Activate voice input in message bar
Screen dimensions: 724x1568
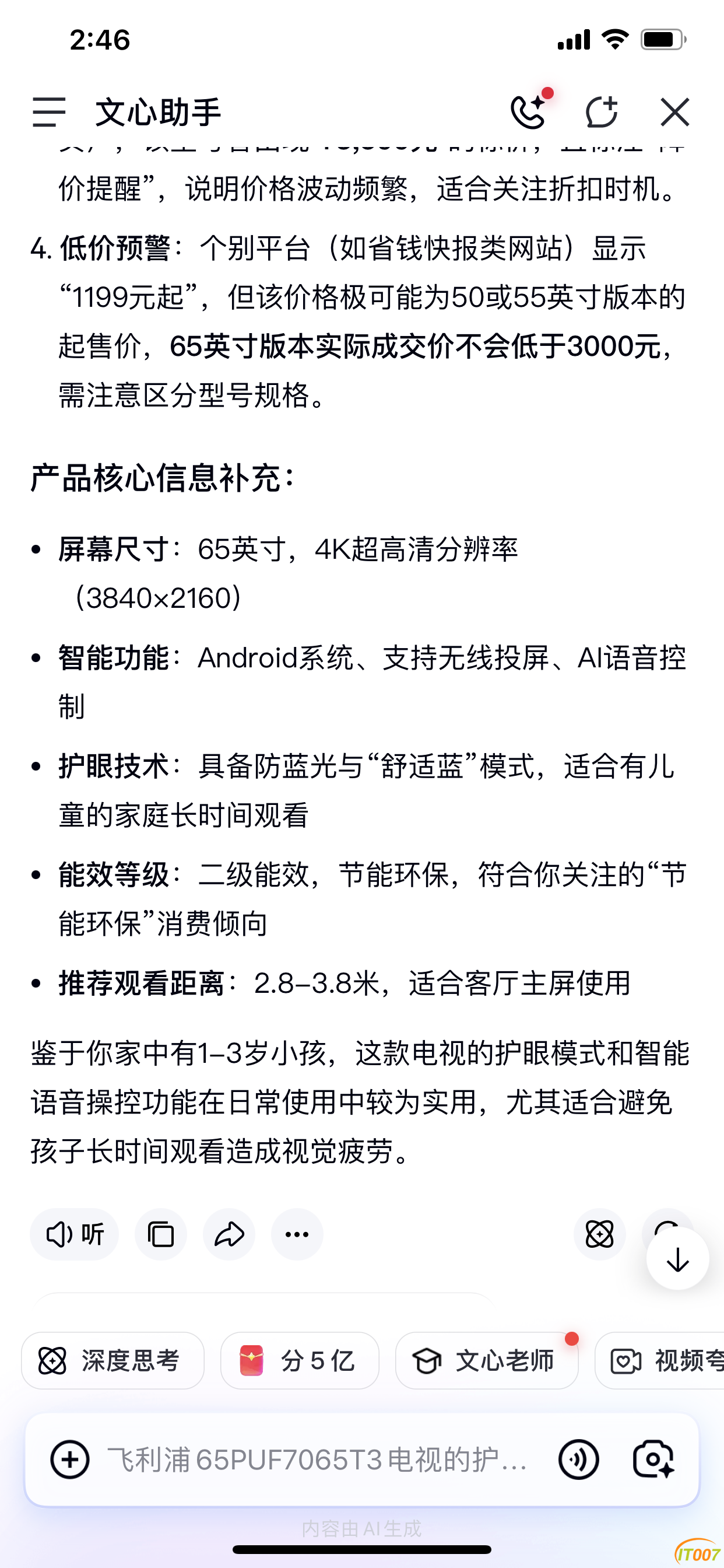(x=578, y=1459)
